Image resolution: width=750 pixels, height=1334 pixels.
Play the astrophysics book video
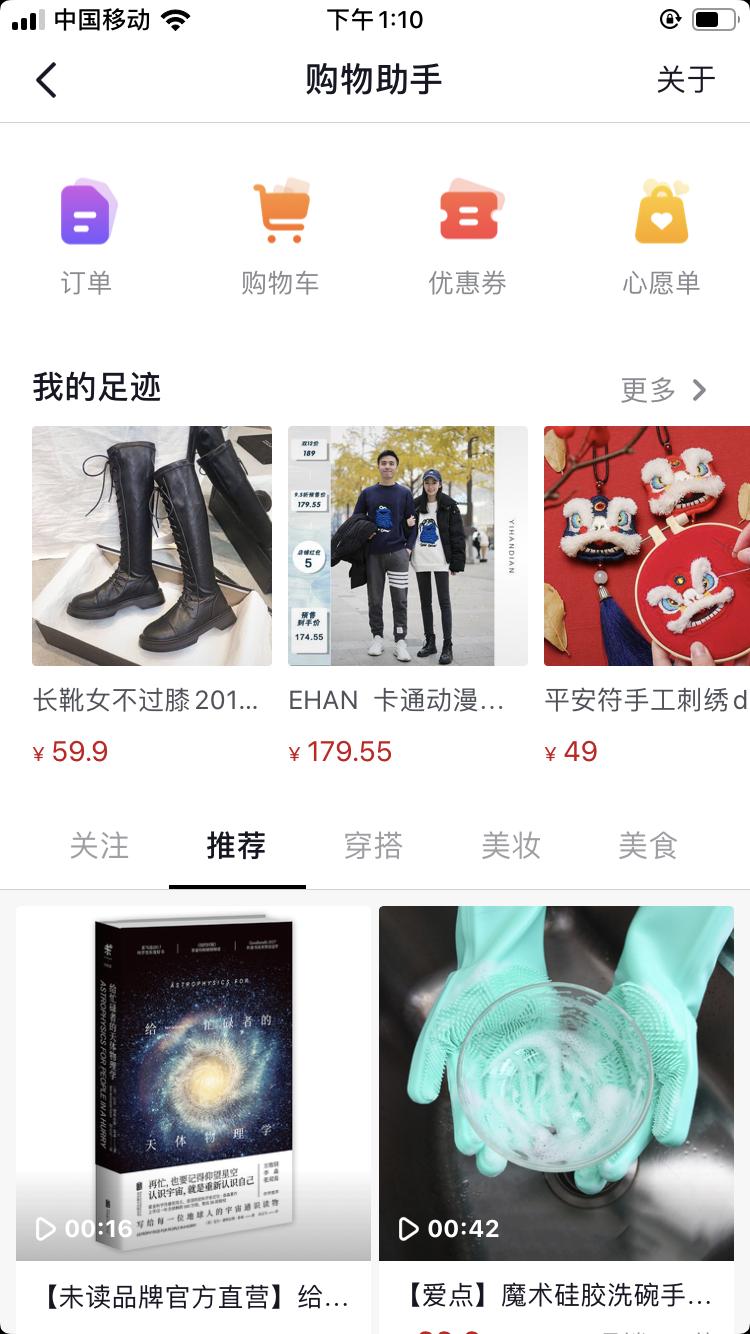194,1080
